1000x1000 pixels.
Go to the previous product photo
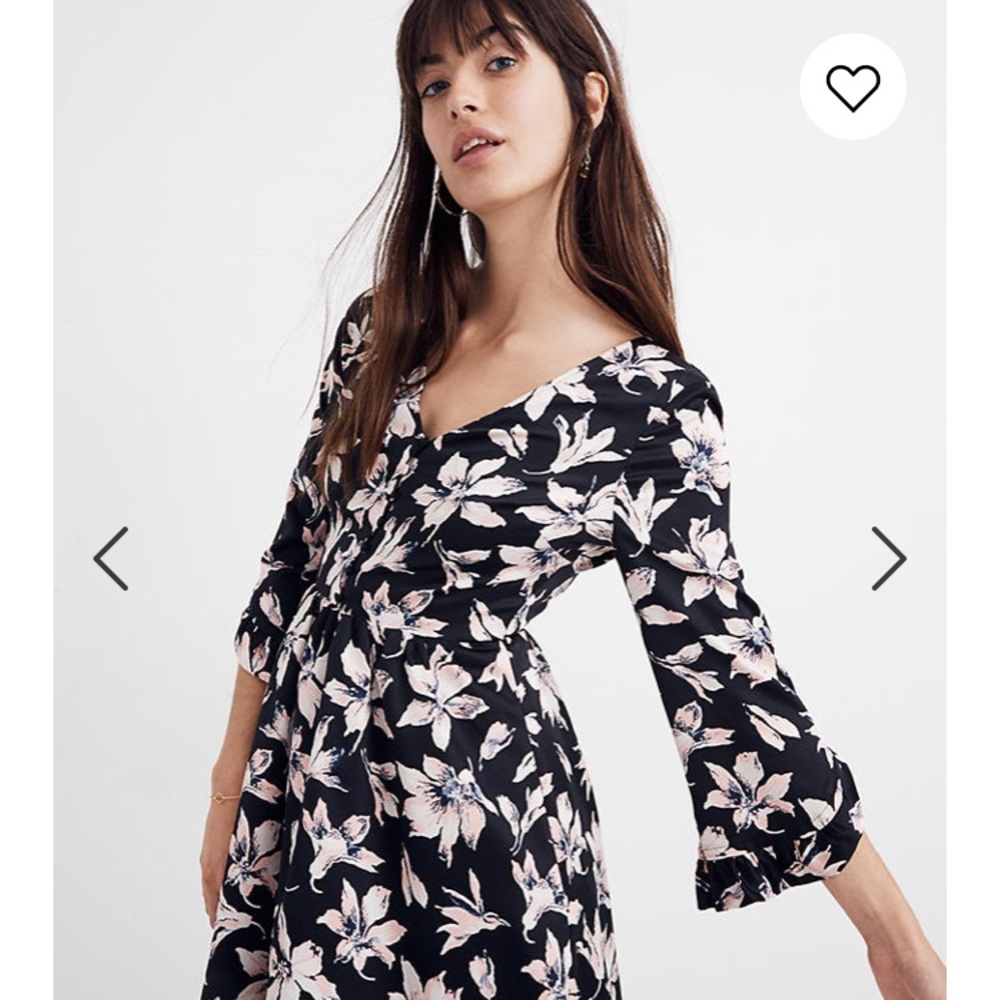(111, 558)
